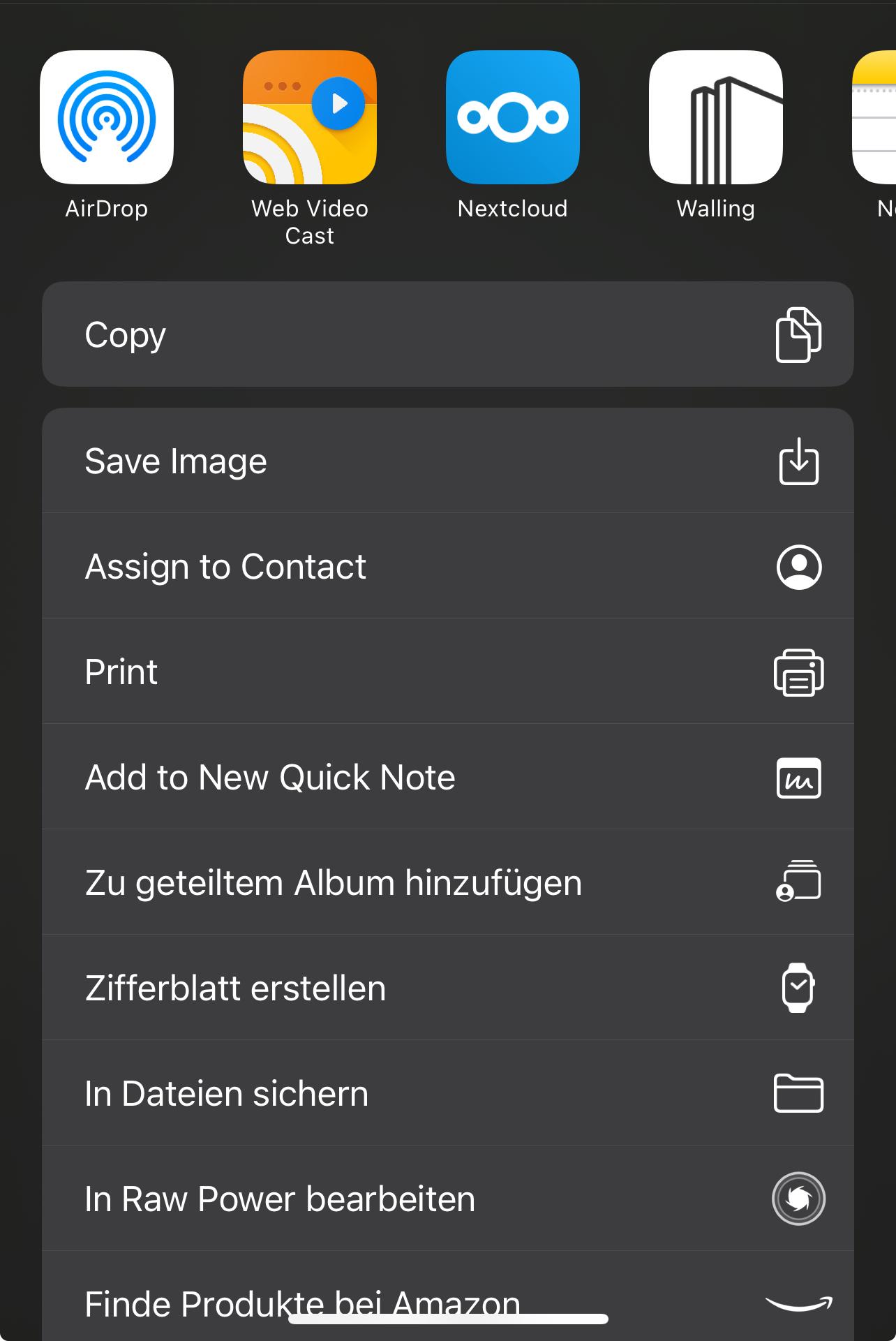Copy the image

pos(447,334)
